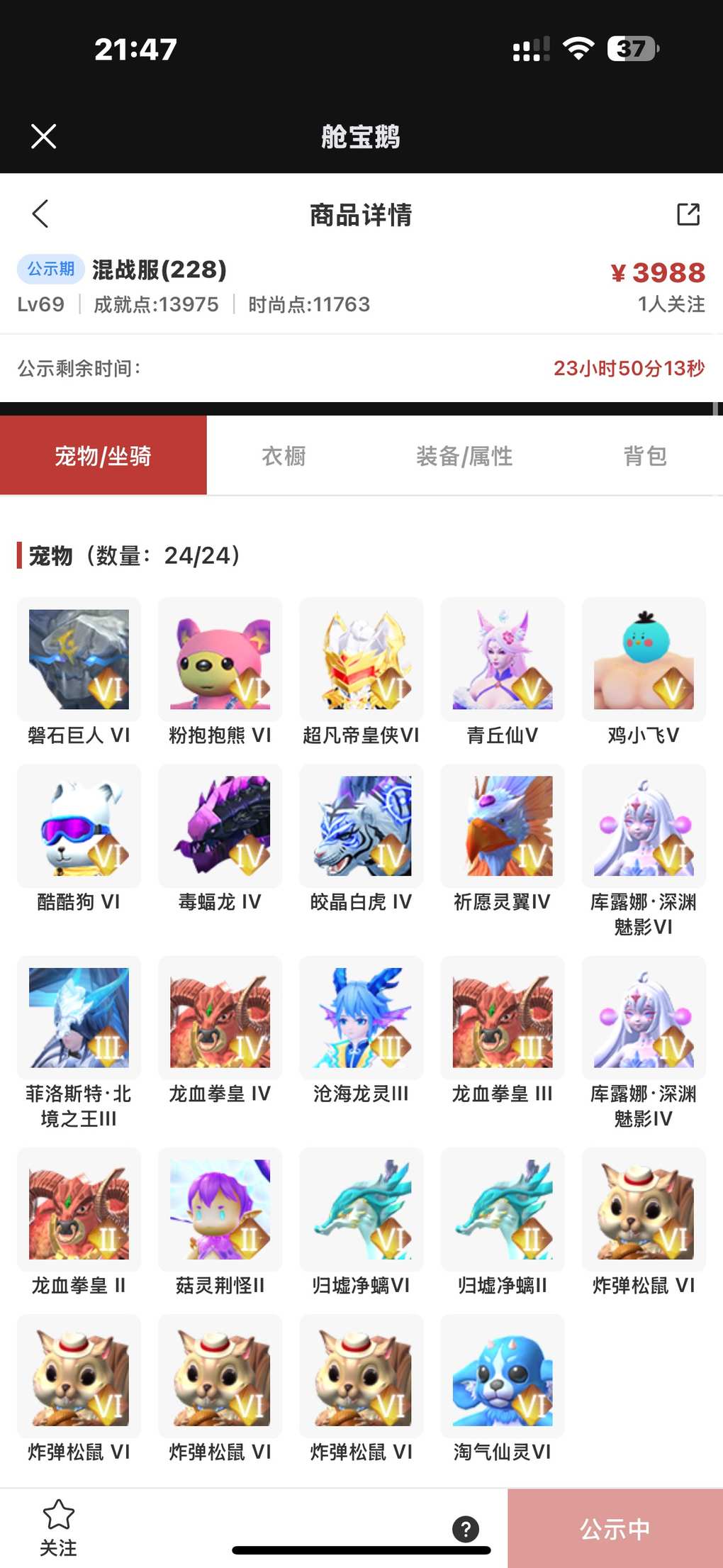Open pet 粉抱抱熊 VI details
This screenshot has height=1568, width=723.
220,660
